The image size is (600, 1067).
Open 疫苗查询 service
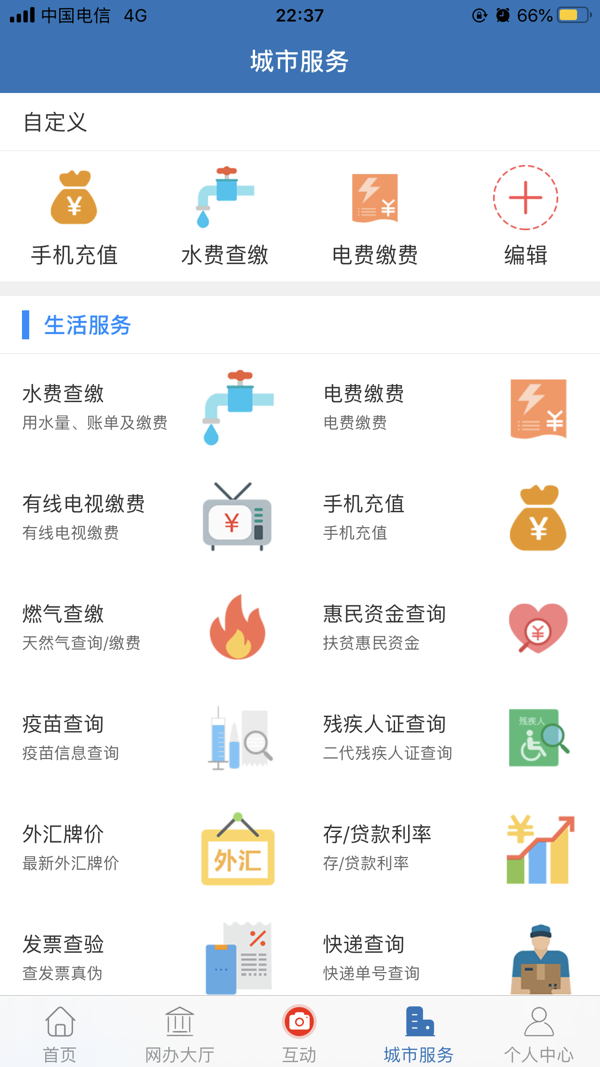click(150, 737)
